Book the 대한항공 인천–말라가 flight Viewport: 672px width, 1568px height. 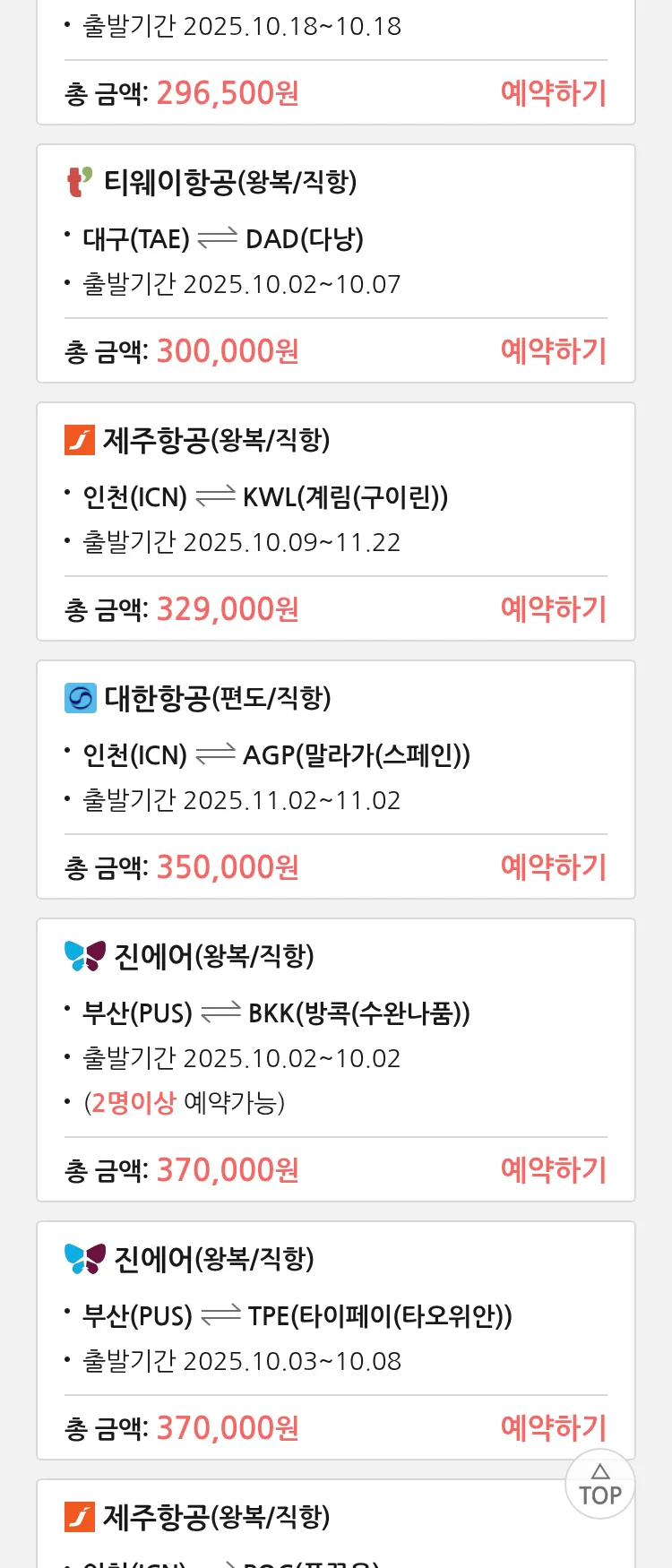[553, 867]
